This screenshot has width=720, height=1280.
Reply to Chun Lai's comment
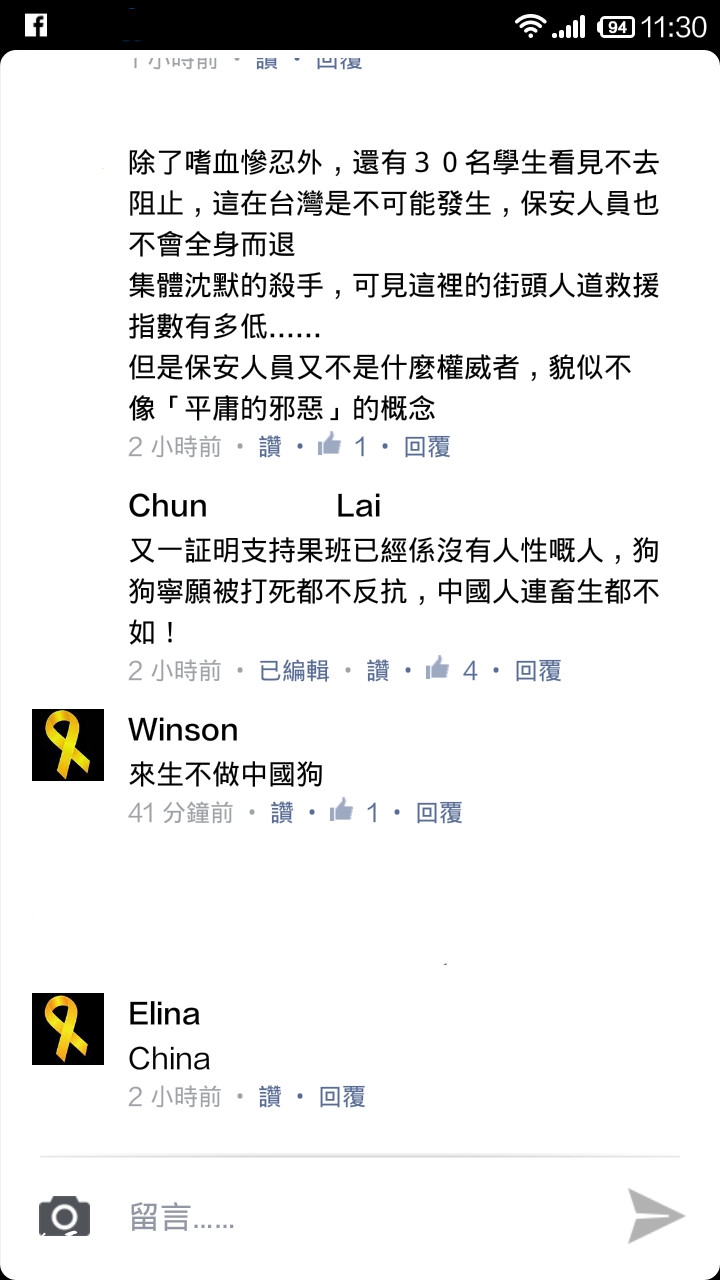tap(538, 671)
